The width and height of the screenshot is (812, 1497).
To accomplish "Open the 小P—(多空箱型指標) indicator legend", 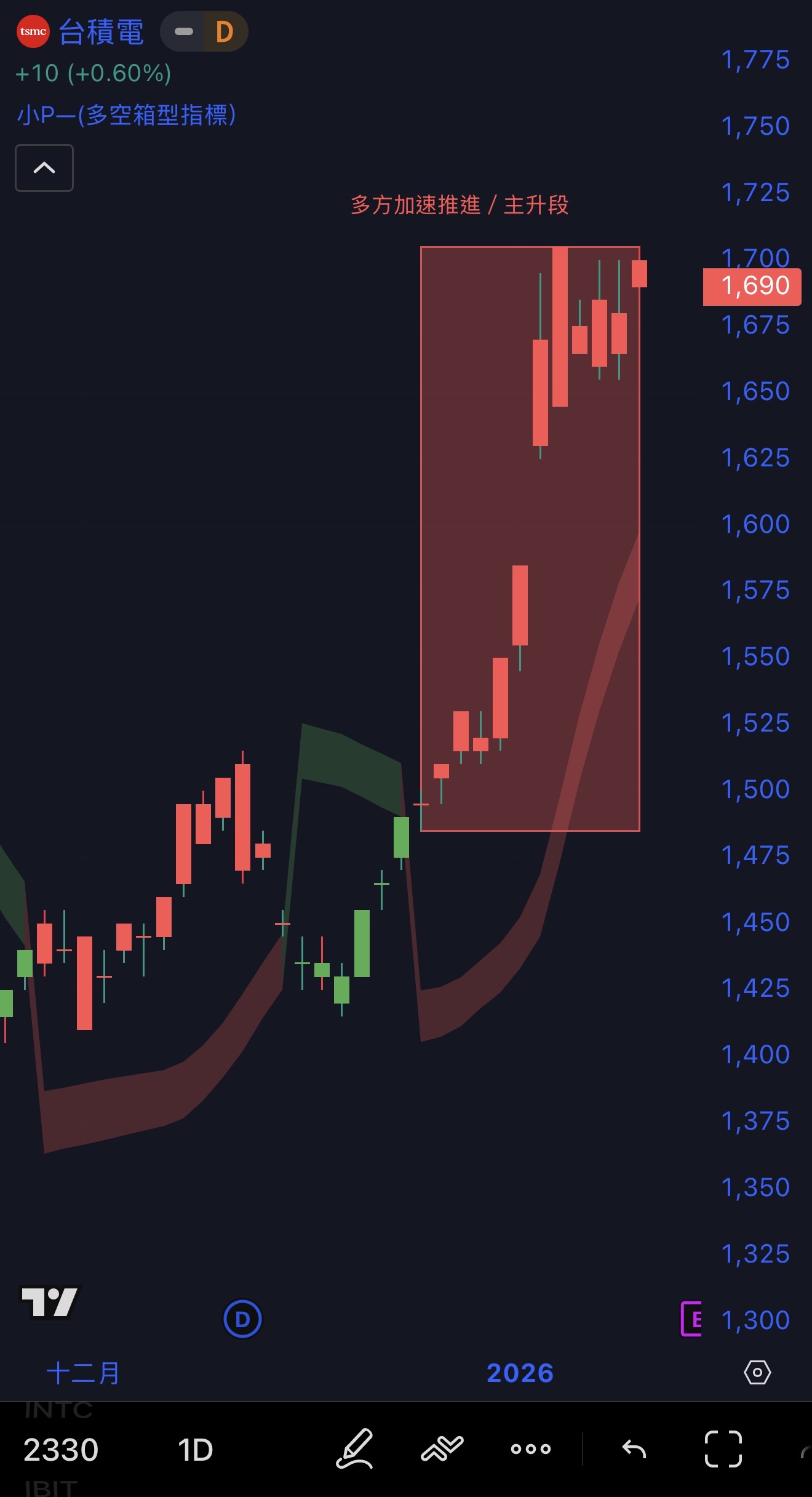I will (x=127, y=114).
